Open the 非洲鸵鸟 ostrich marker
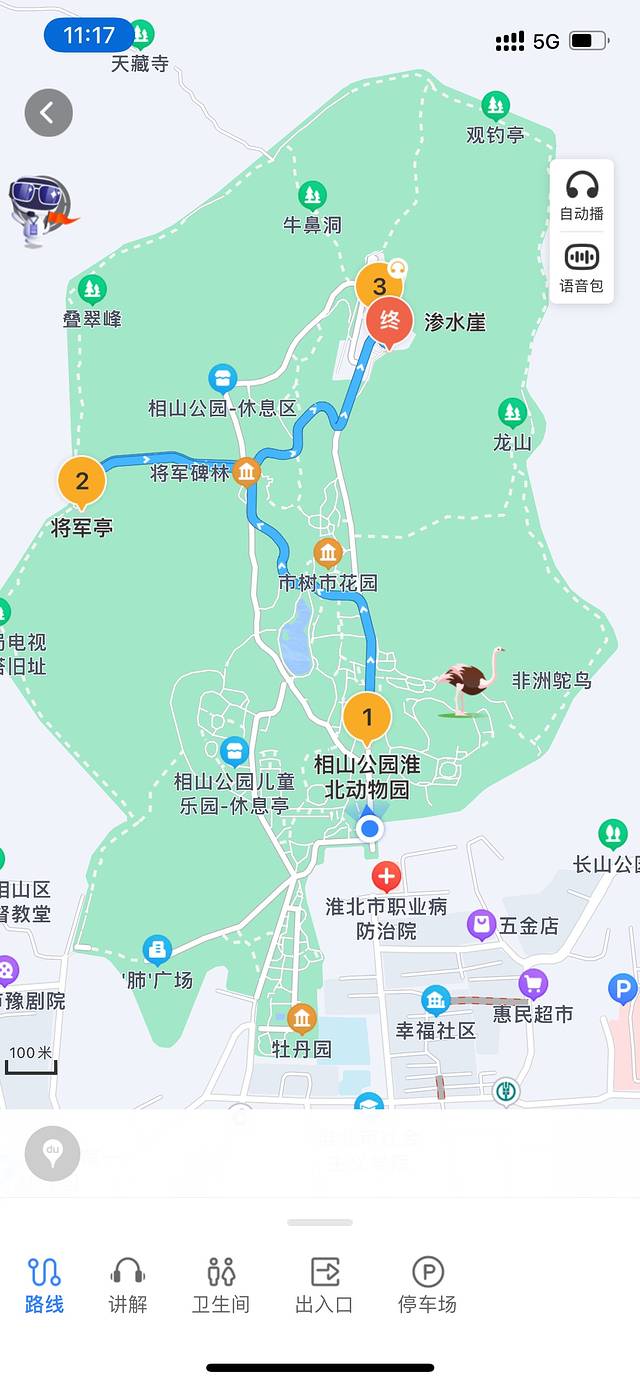The height and width of the screenshot is (1385, 640). 470,681
